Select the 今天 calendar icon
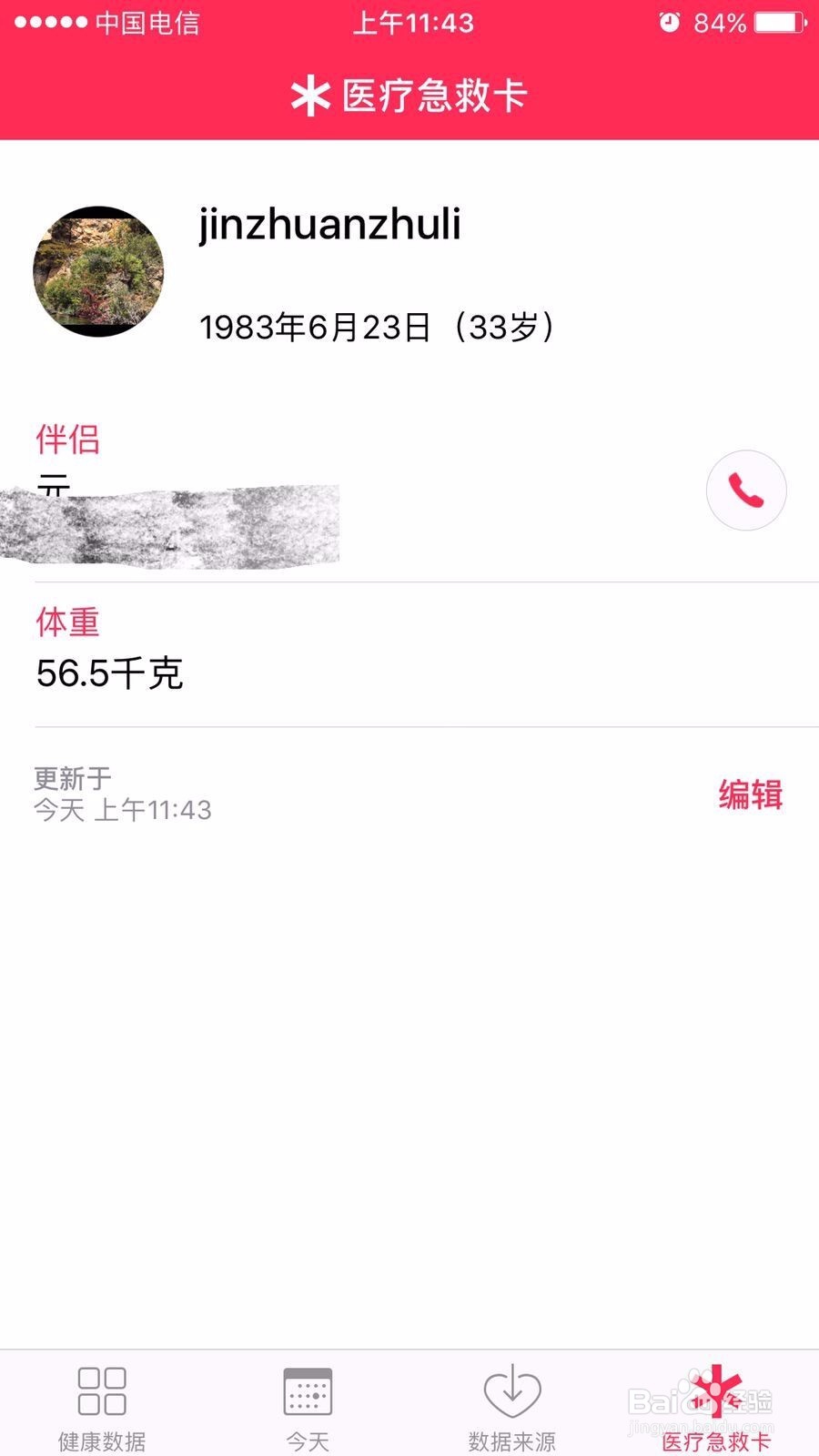 click(306, 1390)
